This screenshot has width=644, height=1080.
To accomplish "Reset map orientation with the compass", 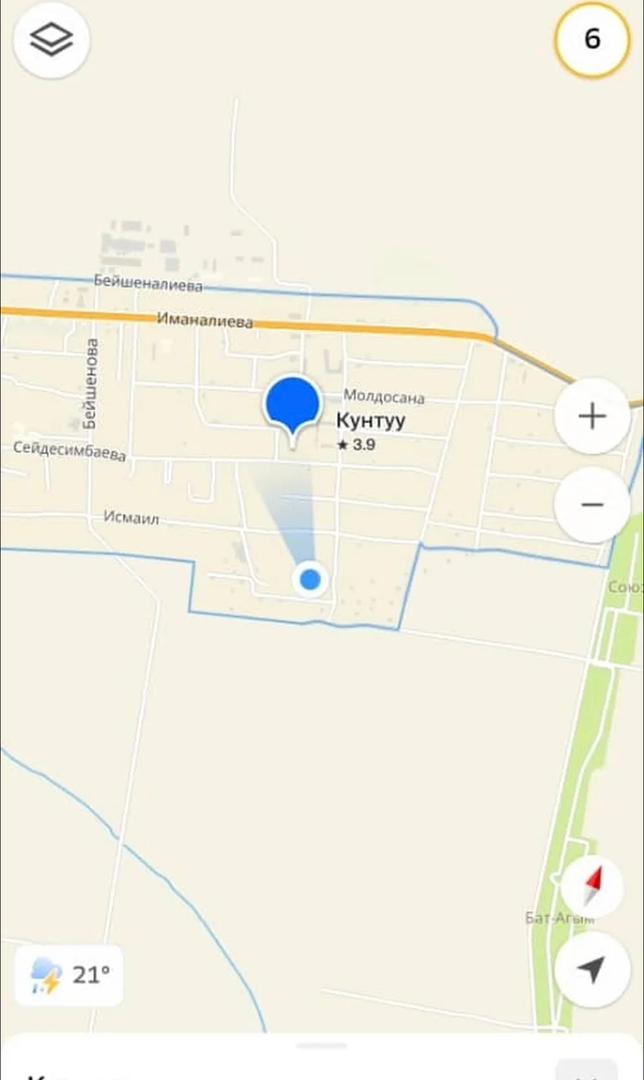I will click(x=592, y=886).
